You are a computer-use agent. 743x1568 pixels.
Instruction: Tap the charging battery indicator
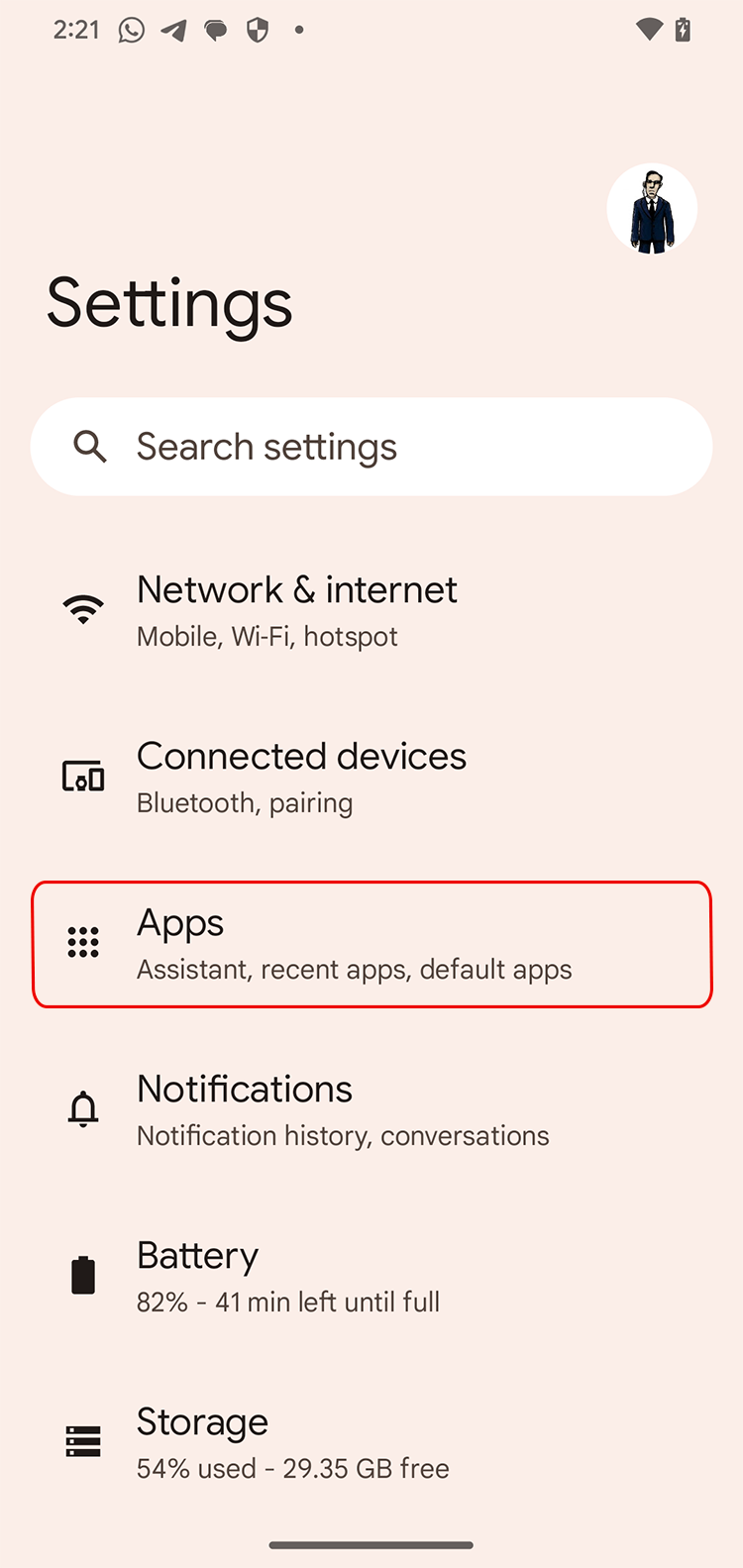click(683, 29)
